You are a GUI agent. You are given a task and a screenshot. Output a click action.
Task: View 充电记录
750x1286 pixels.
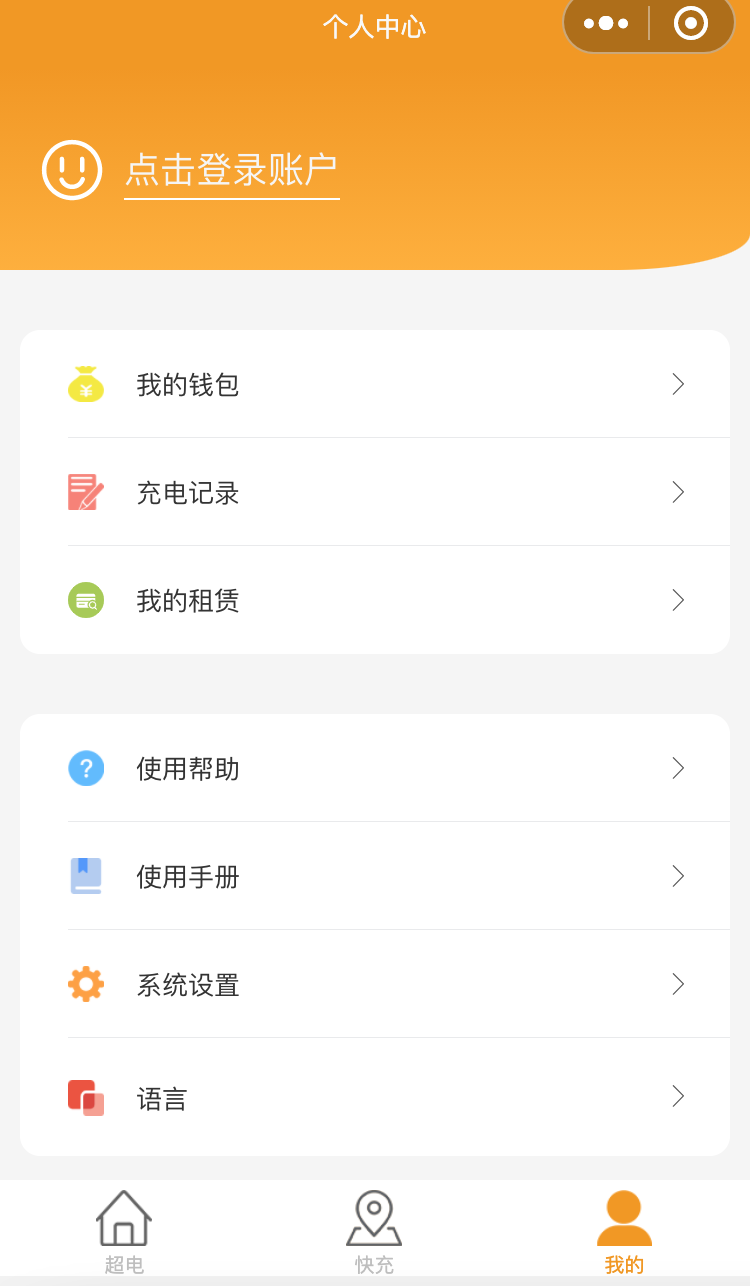tap(375, 492)
